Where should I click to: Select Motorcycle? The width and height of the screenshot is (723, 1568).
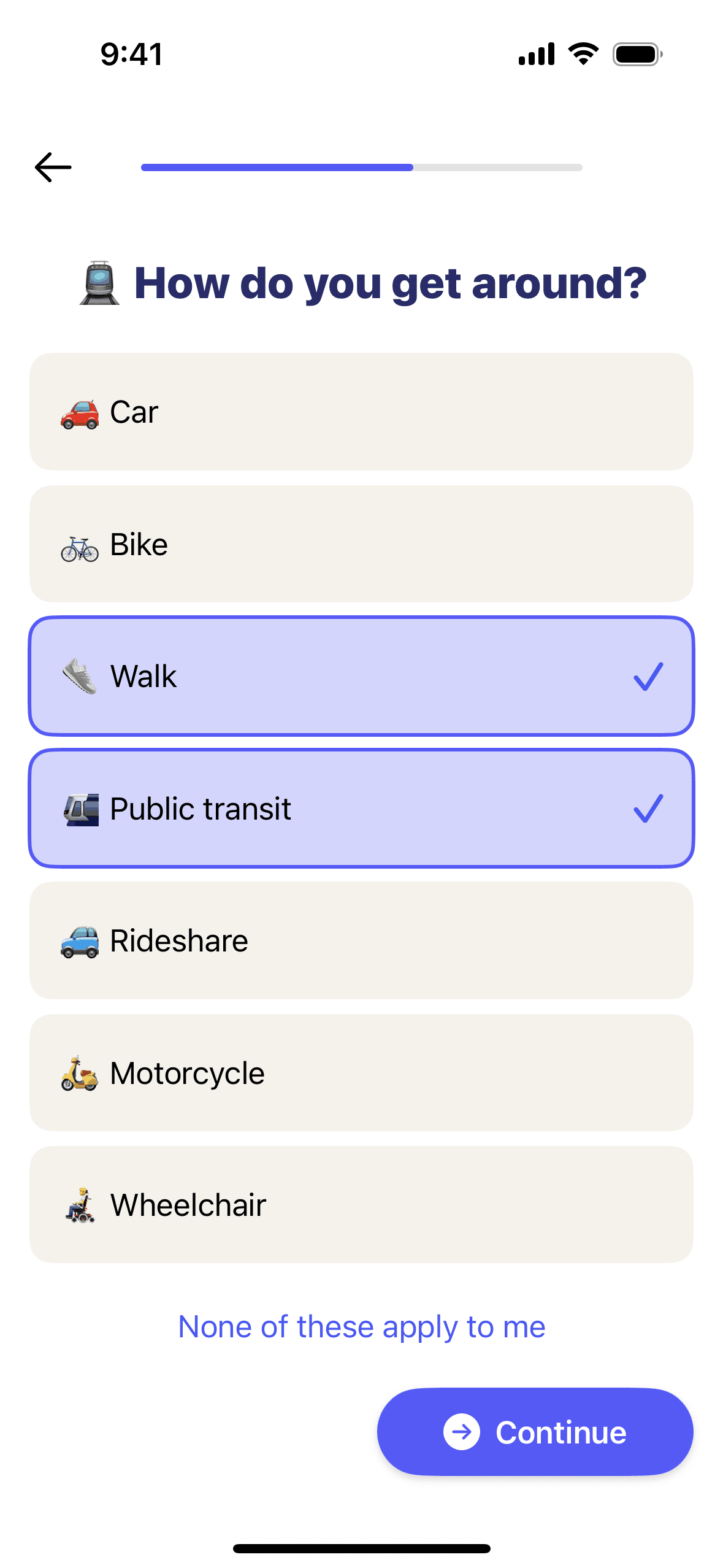(x=361, y=1073)
